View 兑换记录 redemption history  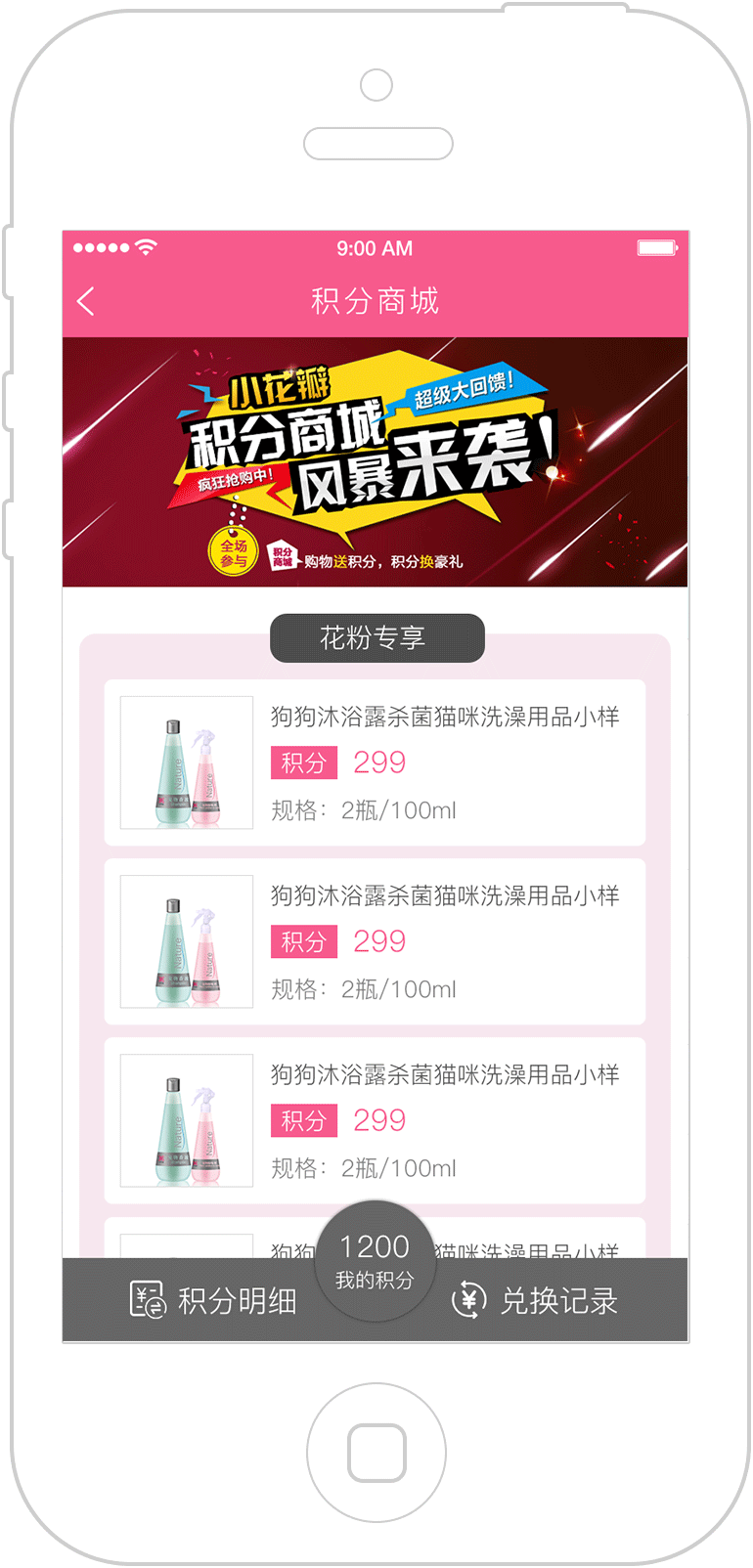pyautogui.click(x=535, y=1300)
